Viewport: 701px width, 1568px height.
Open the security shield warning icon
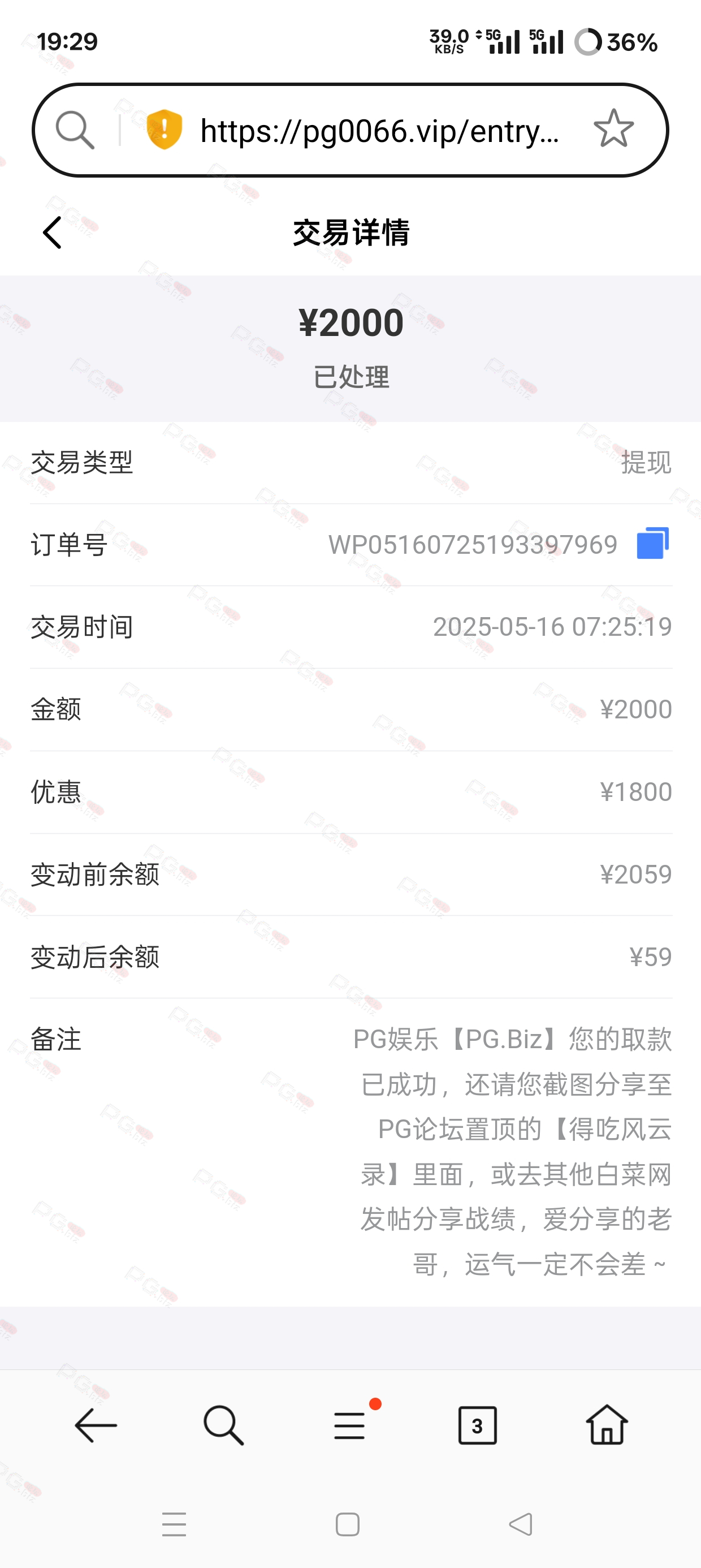tap(165, 129)
